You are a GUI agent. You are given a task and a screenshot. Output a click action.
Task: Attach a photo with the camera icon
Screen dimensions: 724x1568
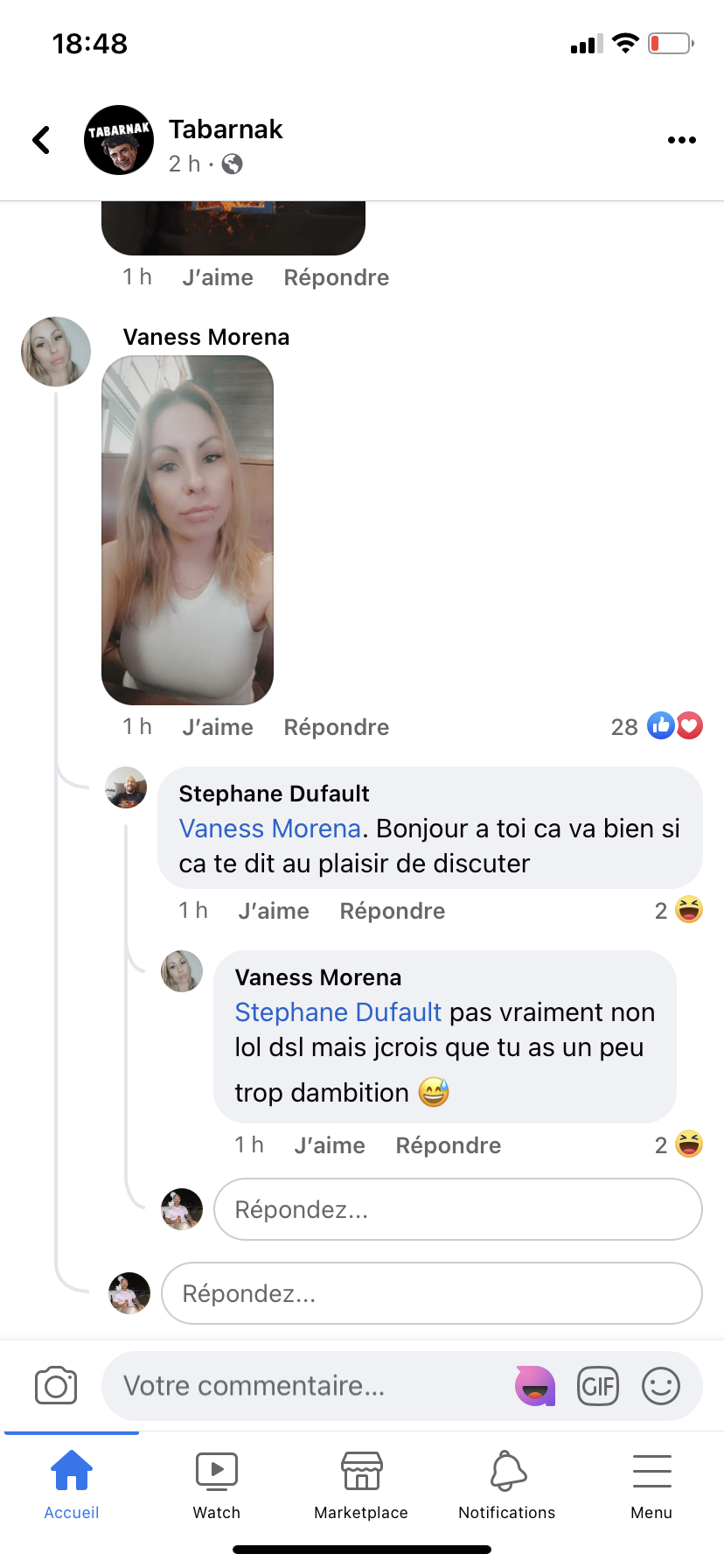[56, 1386]
